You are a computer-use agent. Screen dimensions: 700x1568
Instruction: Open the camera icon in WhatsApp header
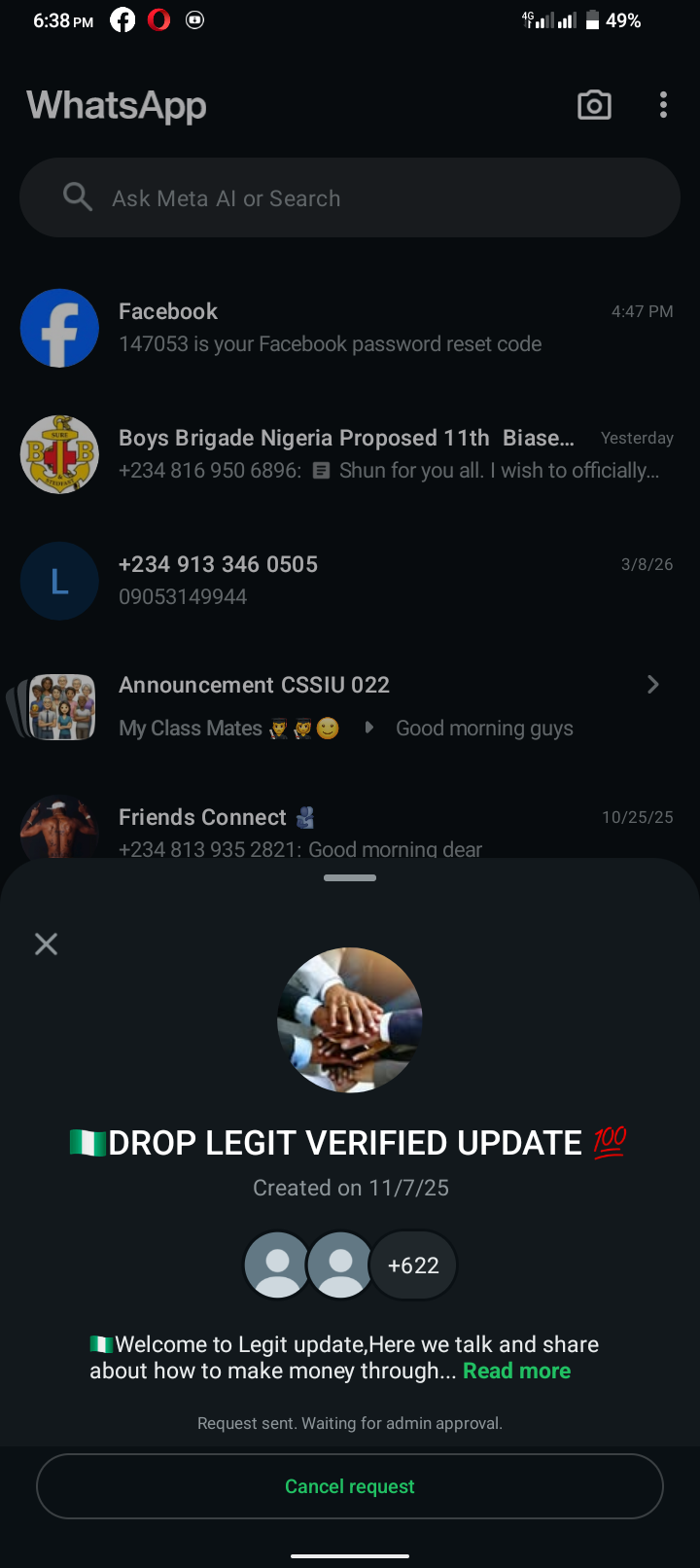[594, 105]
